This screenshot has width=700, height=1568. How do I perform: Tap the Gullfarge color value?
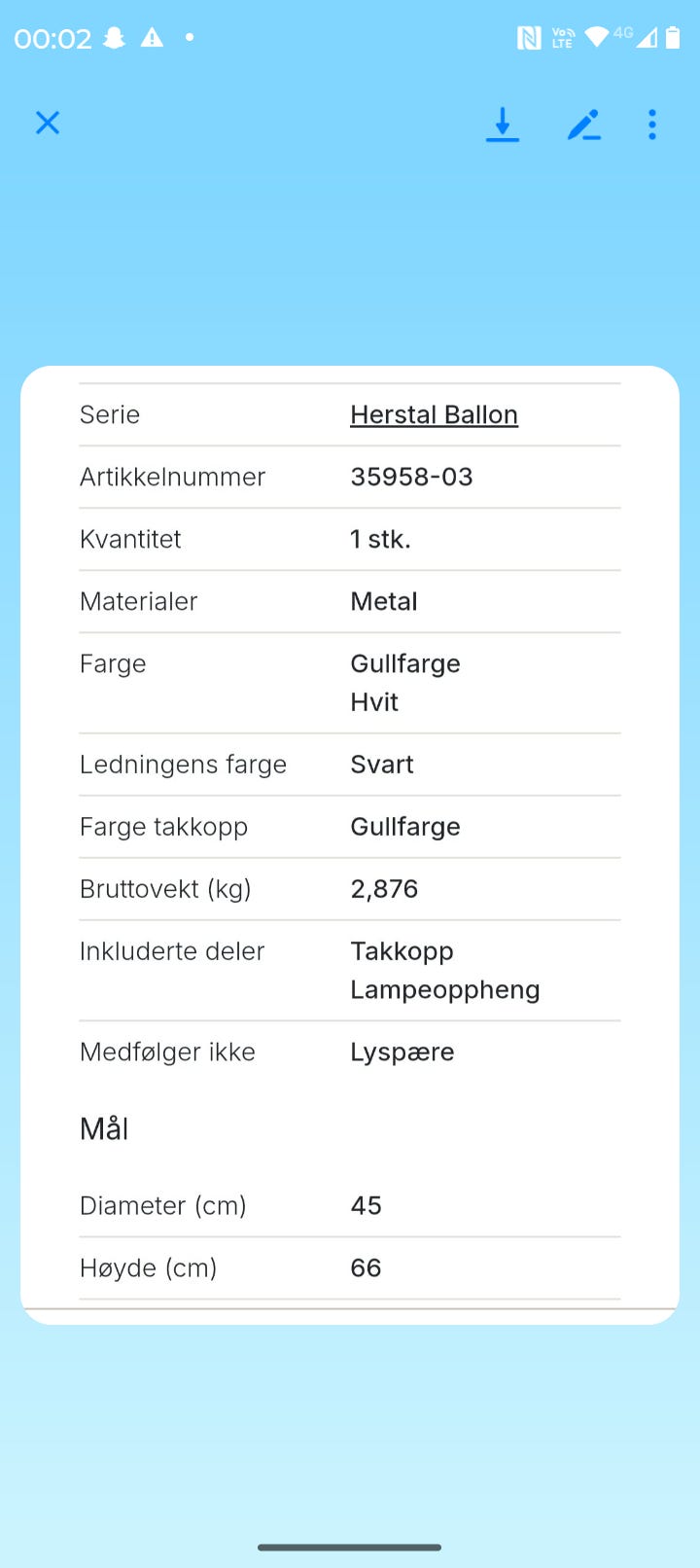(x=405, y=663)
